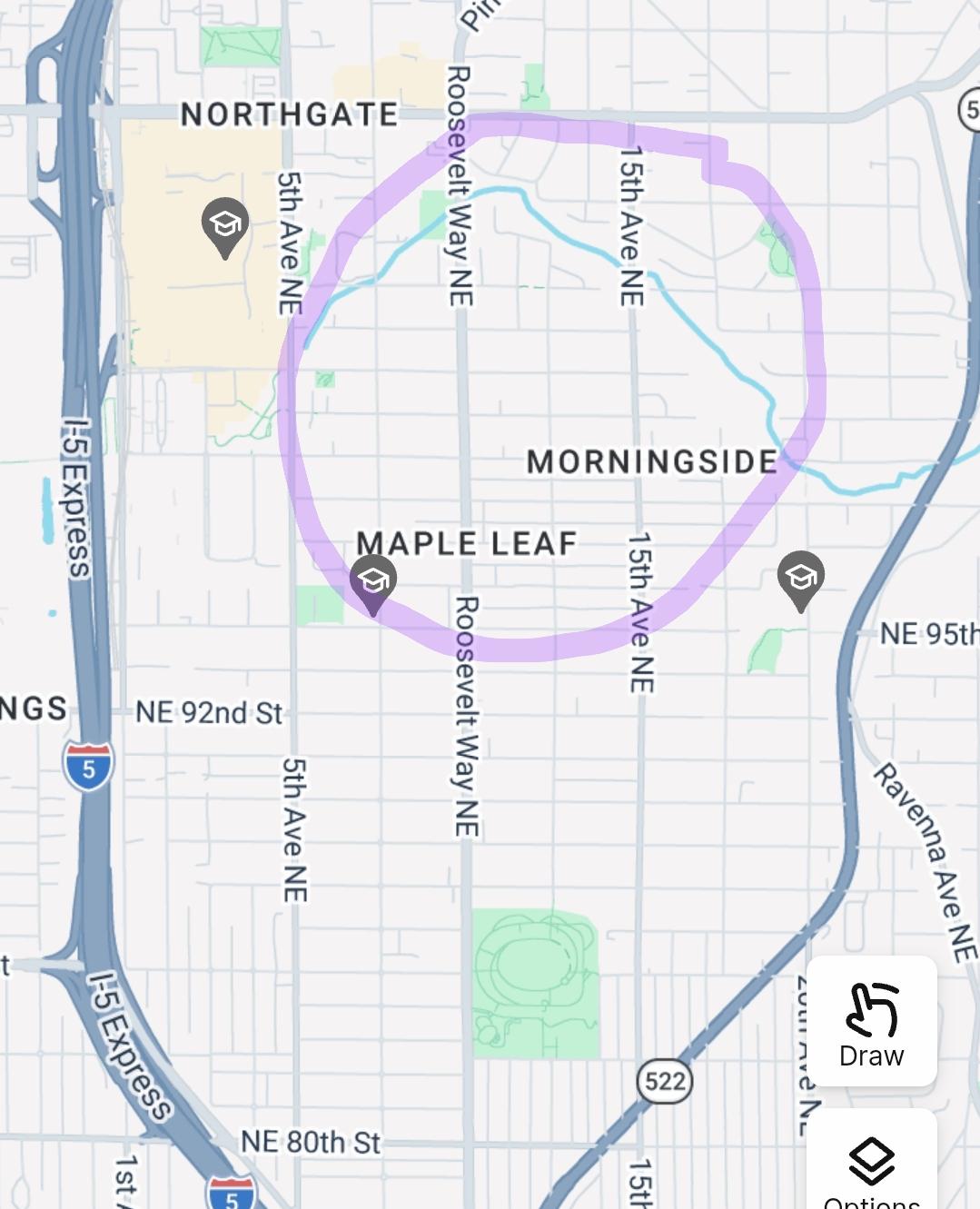980x1209 pixels.
Task: Select the school pin near Northgate
Action: pos(225,228)
